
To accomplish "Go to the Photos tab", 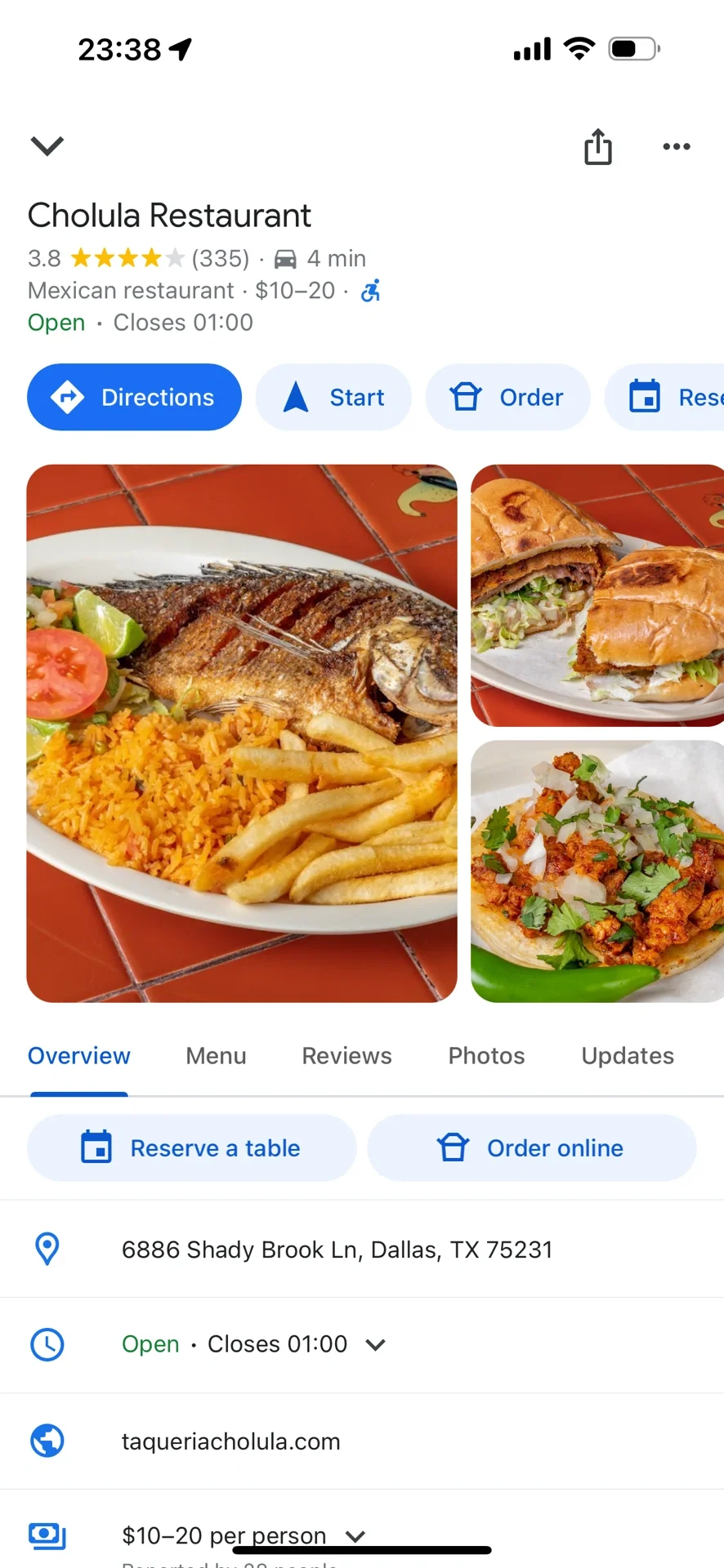I will [x=486, y=1056].
